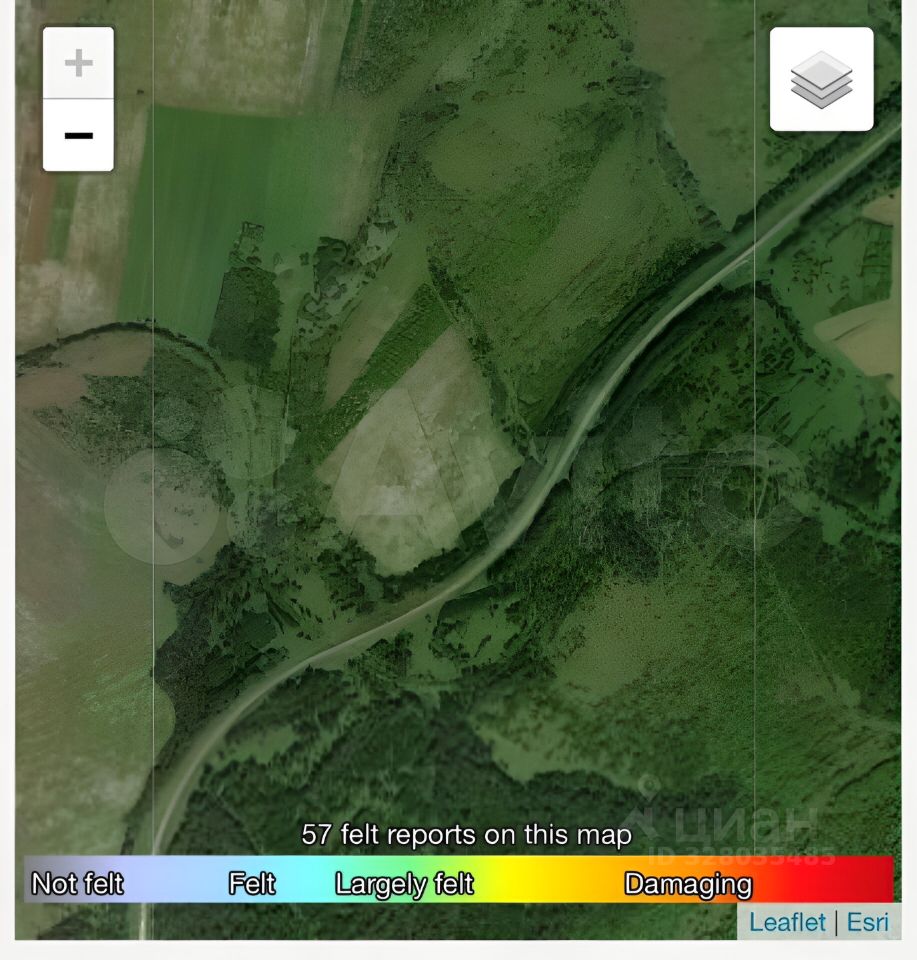Viewport: 917px width, 960px height.
Task: Zoom out of the map
Action: tap(78, 136)
